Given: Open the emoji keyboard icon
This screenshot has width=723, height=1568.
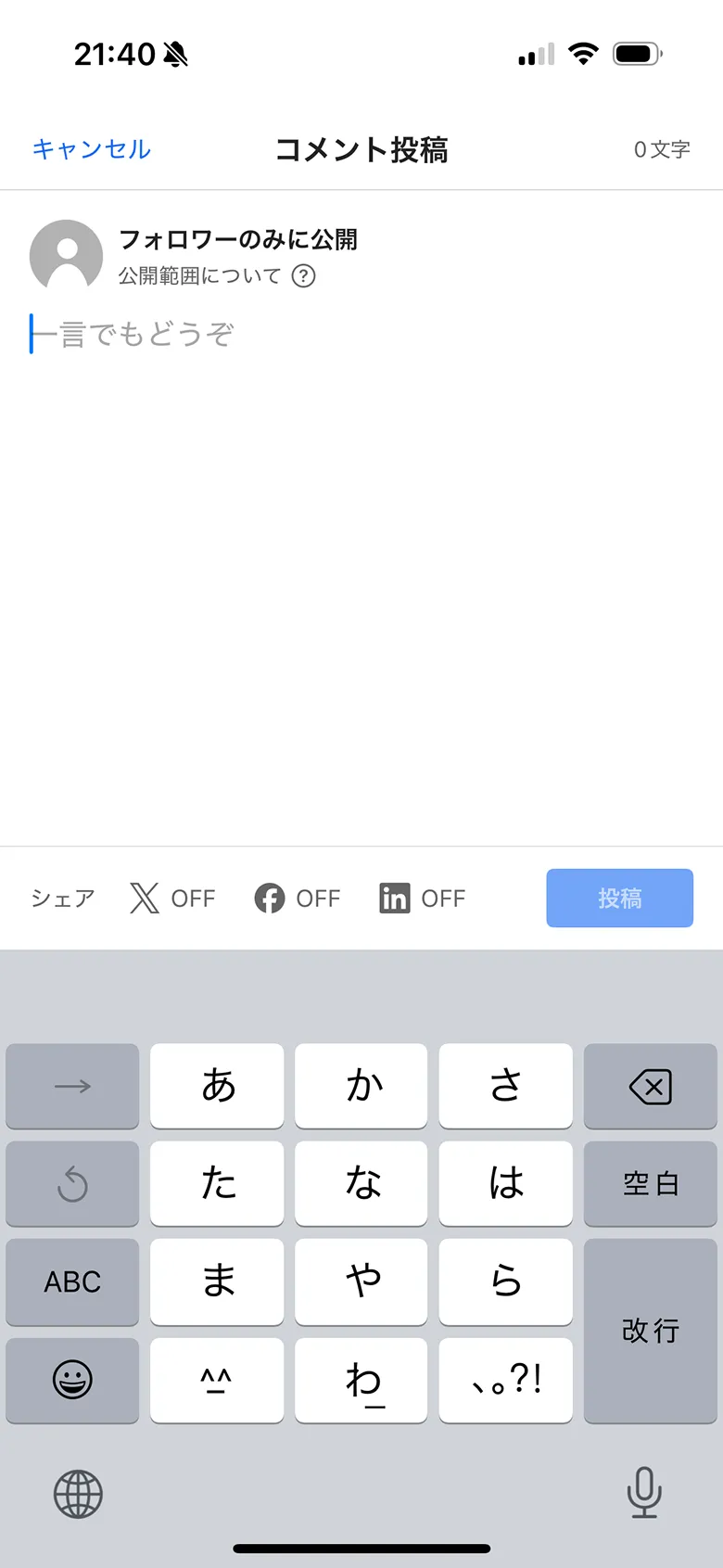Looking at the screenshot, I should coord(72,1381).
